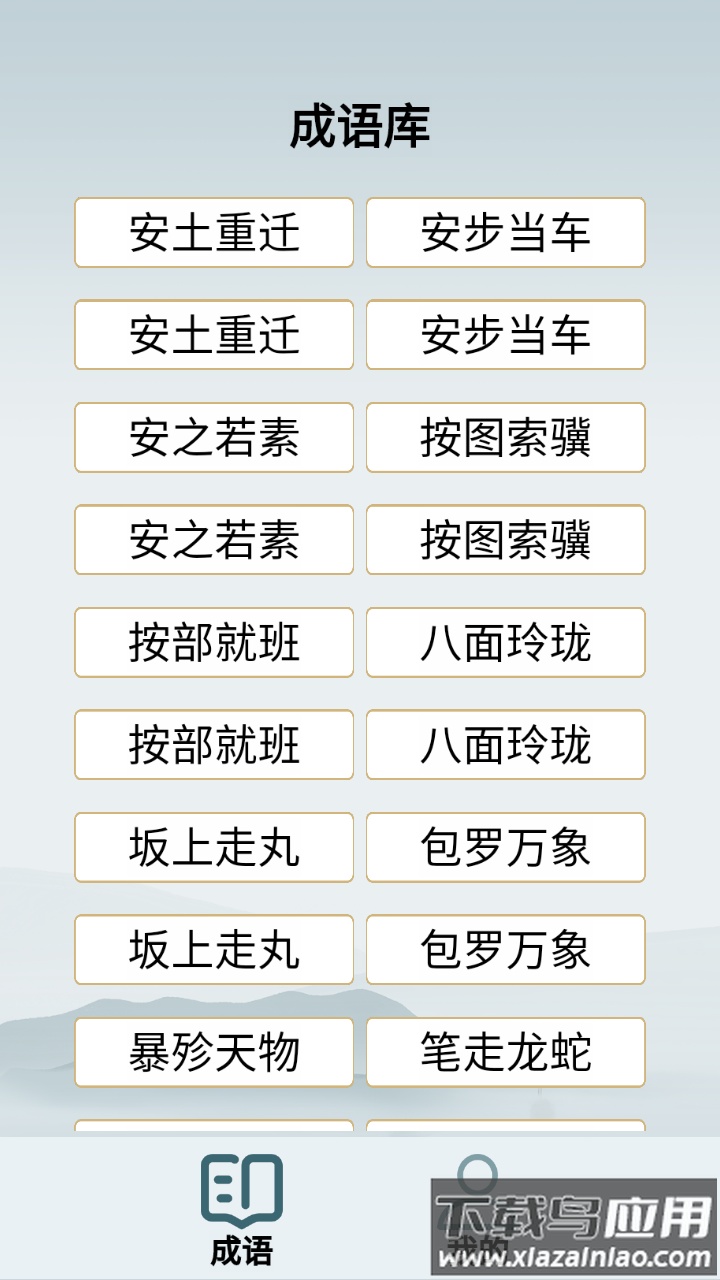Tap the 成语库 page title
Image resolution: width=720 pixels, height=1280 pixels.
tap(360, 125)
